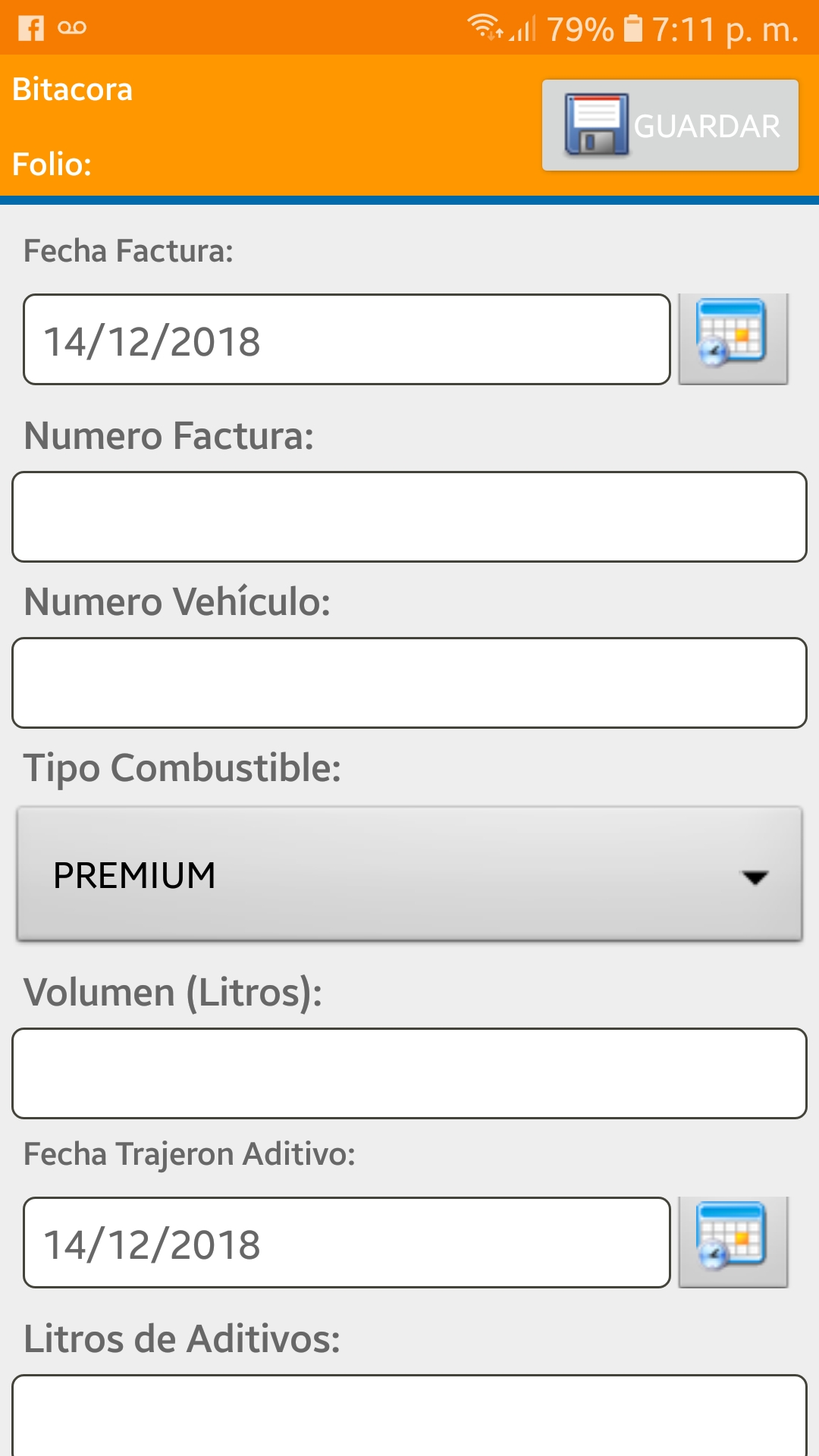Tap the GUARDAR save button
The width and height of the screenshot is (819, 1456).
670,125
